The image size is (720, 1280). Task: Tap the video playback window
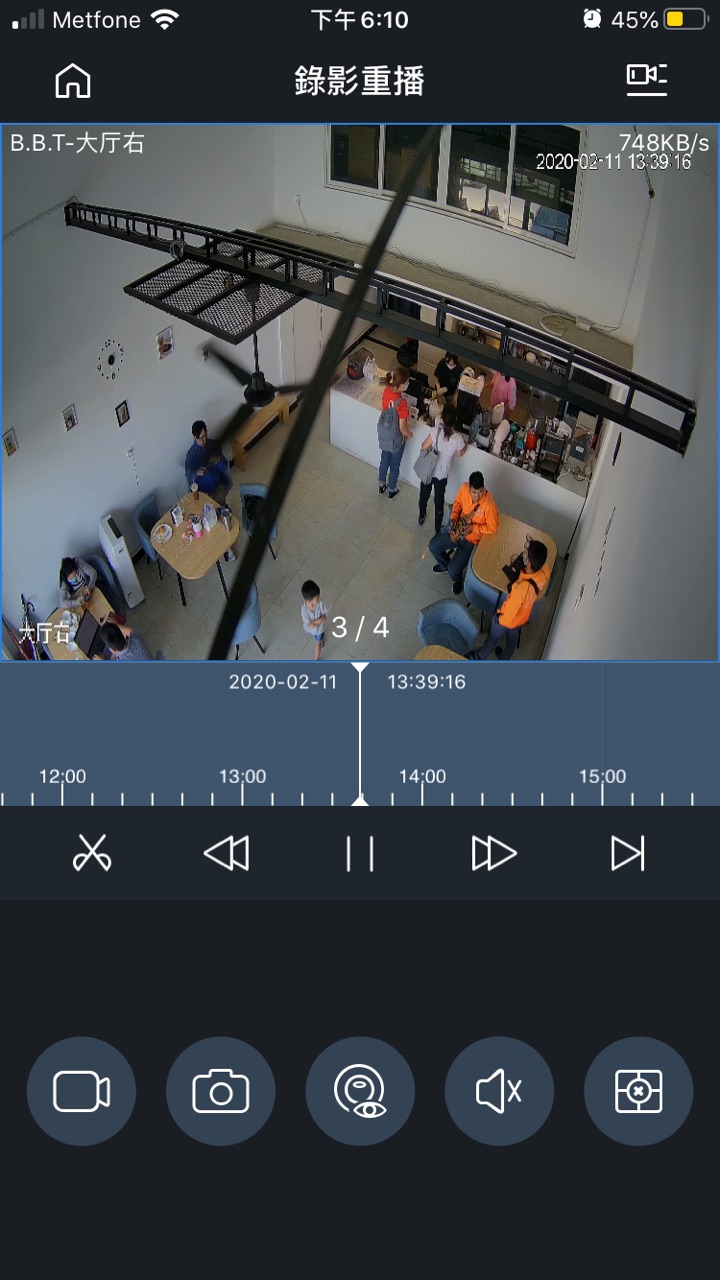point(360,392)
